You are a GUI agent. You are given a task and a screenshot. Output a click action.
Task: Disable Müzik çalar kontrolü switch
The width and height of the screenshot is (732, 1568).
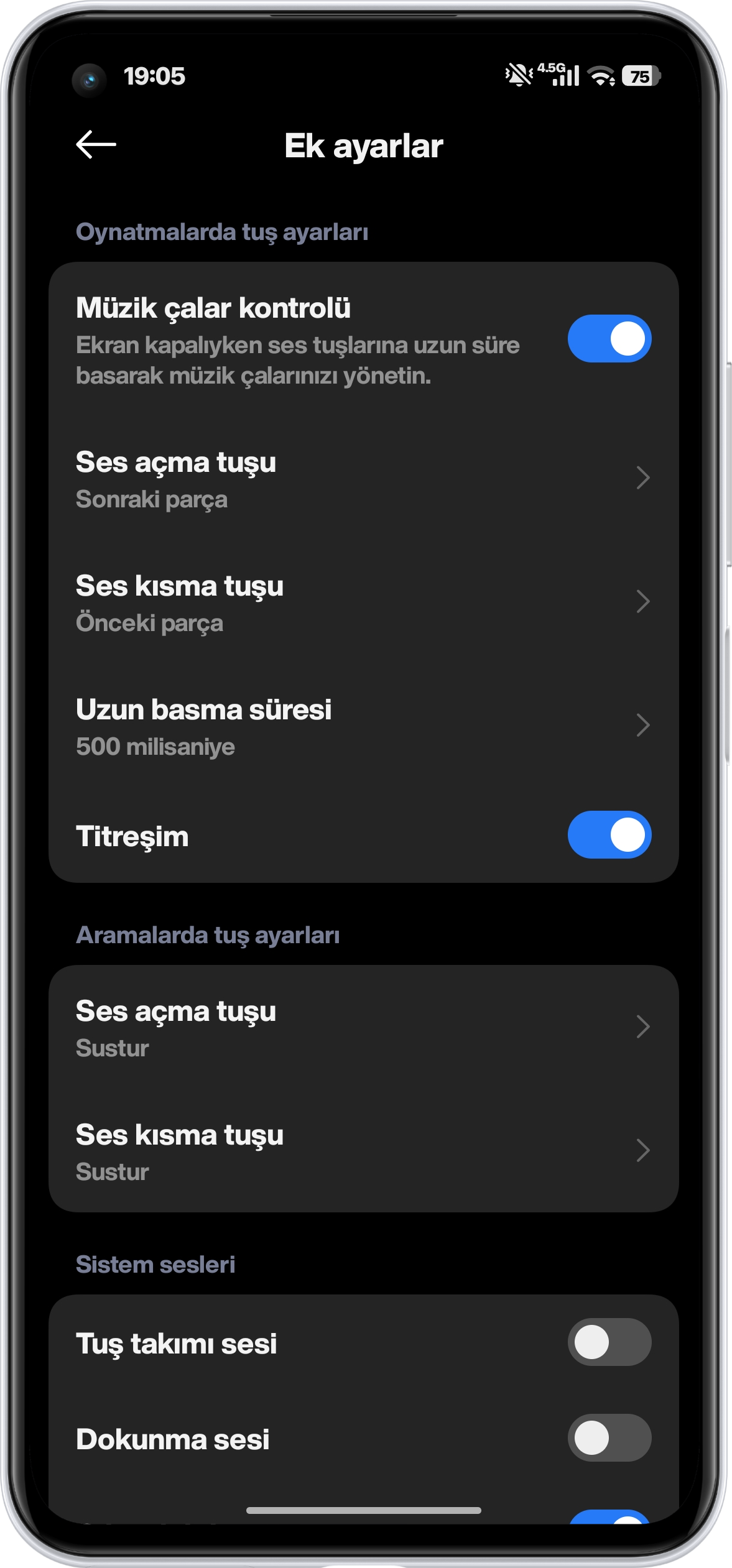click(609, 339)
